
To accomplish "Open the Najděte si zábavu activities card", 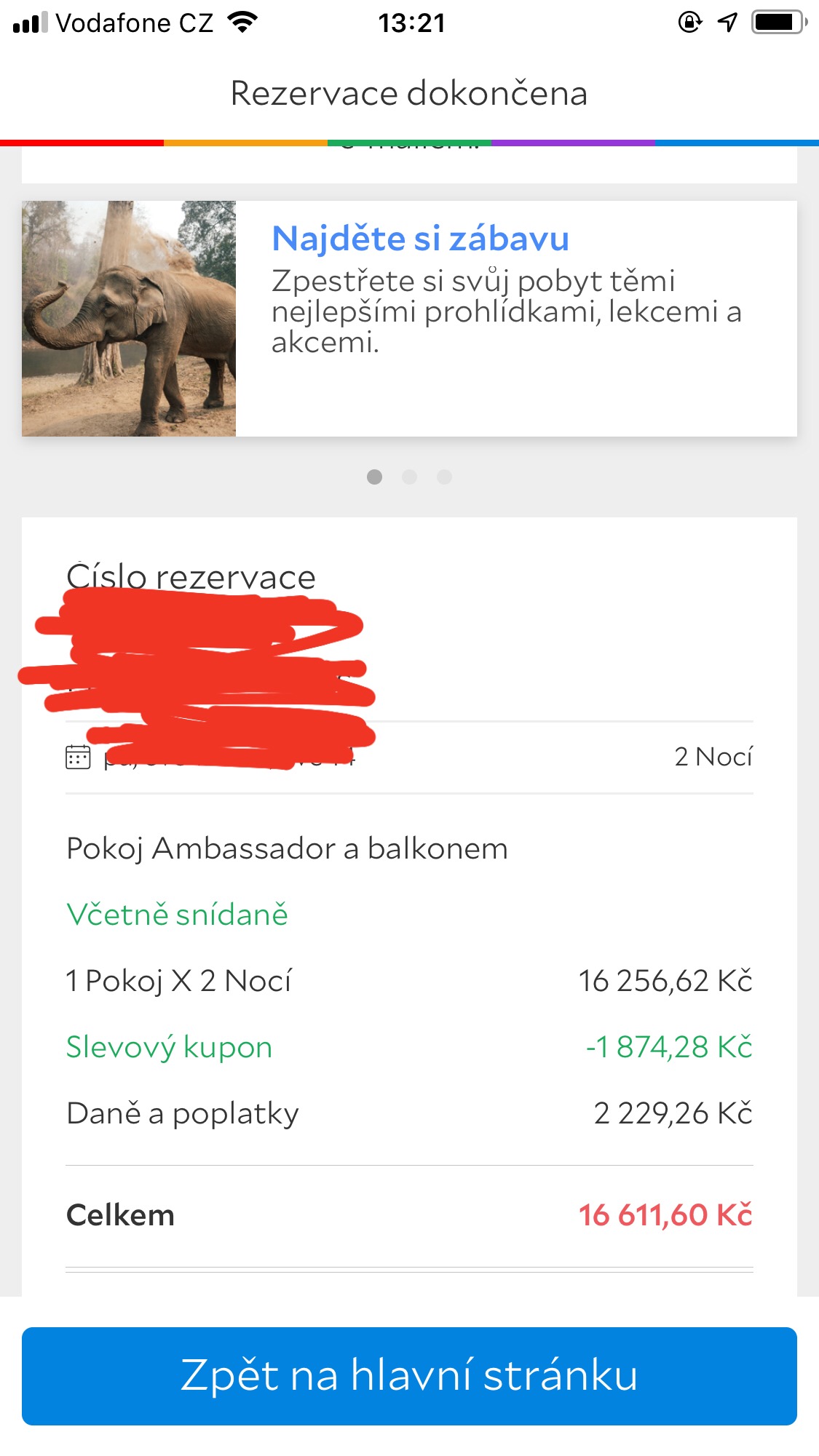I will 409,318.
